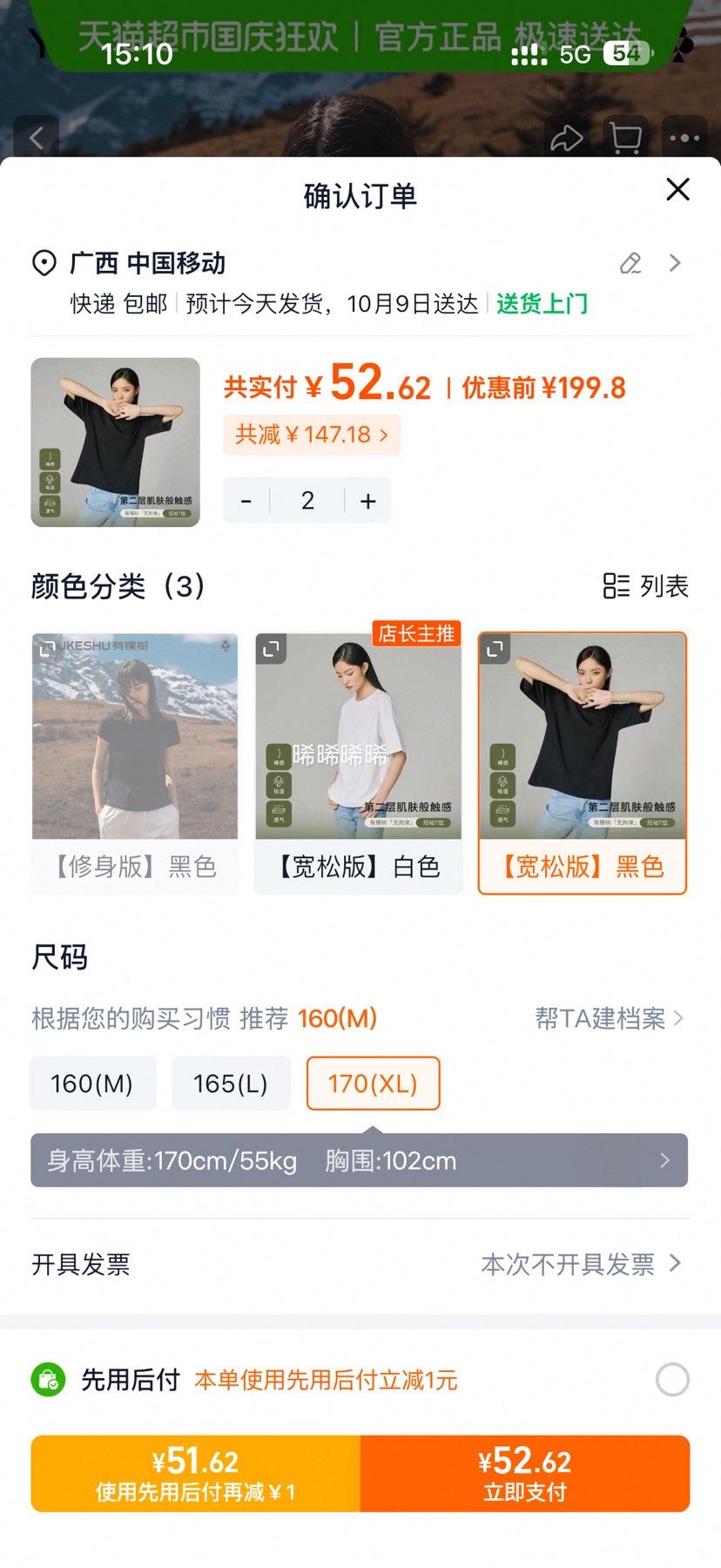Image resolution: width=721 pixels, height=1568 pixels.
Task: Tap 立即支付 to pay ¥52.62
Action: [525, 1474]
